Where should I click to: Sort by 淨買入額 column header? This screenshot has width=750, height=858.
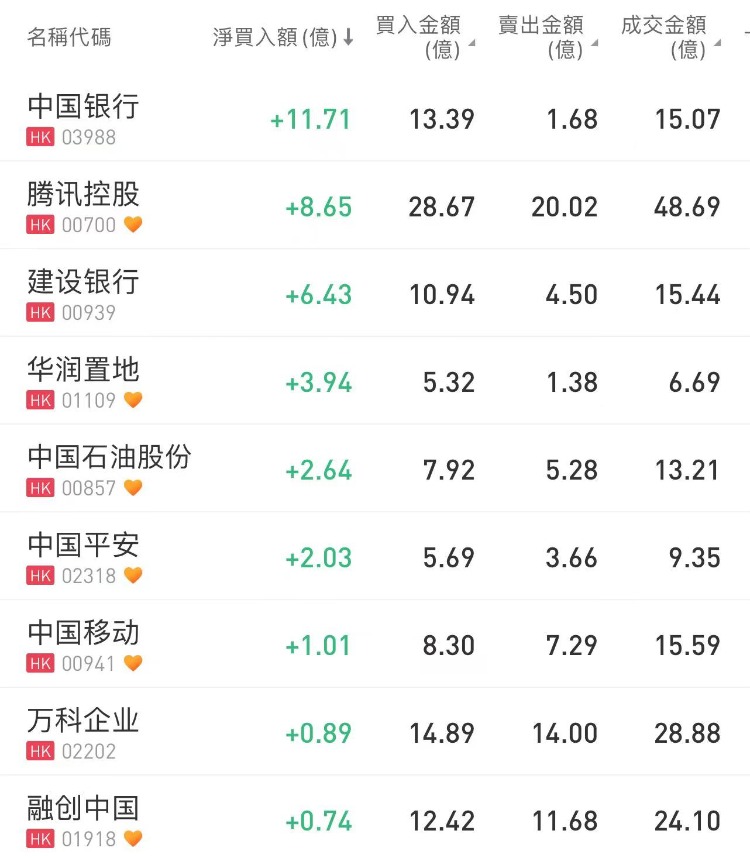[x=283, y=38]
